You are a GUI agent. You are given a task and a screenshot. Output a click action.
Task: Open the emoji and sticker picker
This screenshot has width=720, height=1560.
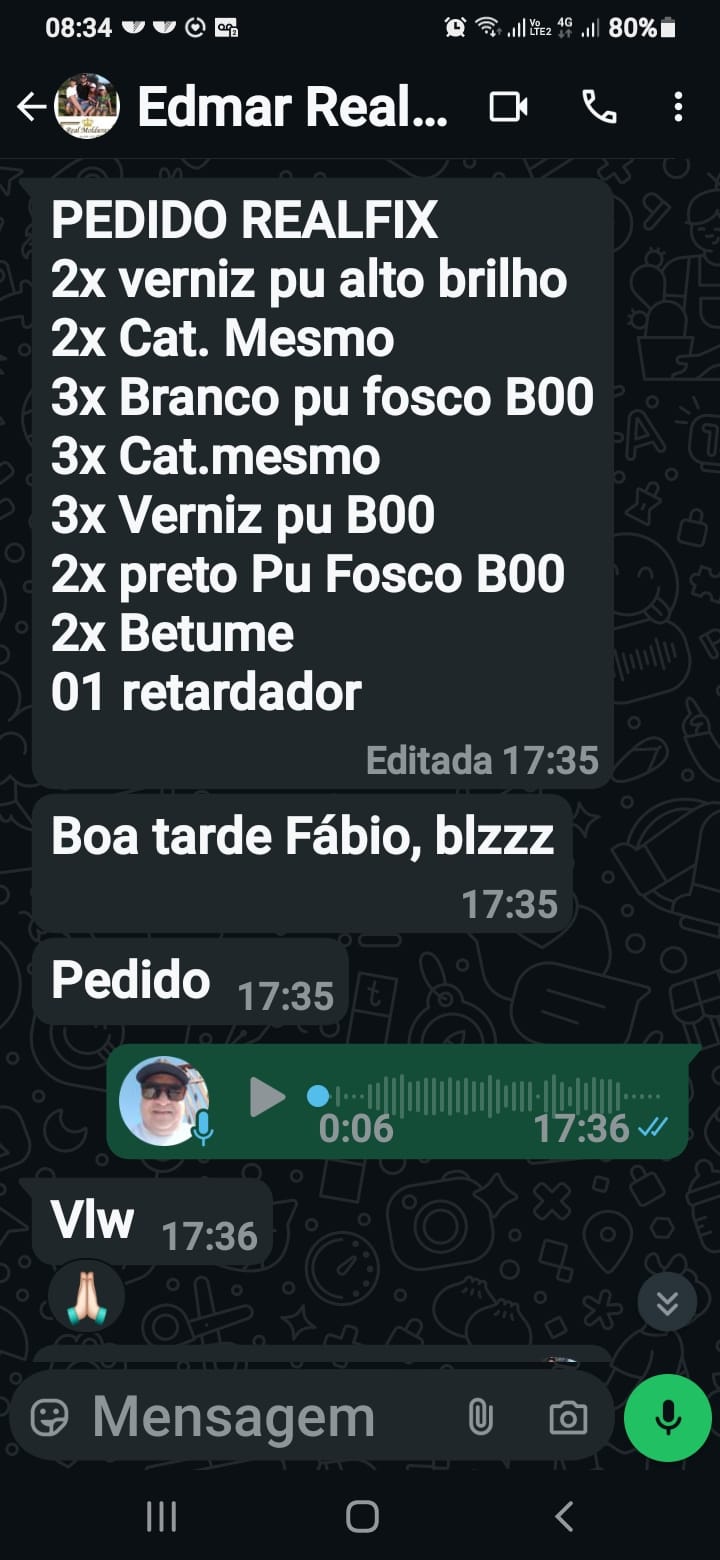50,1417
